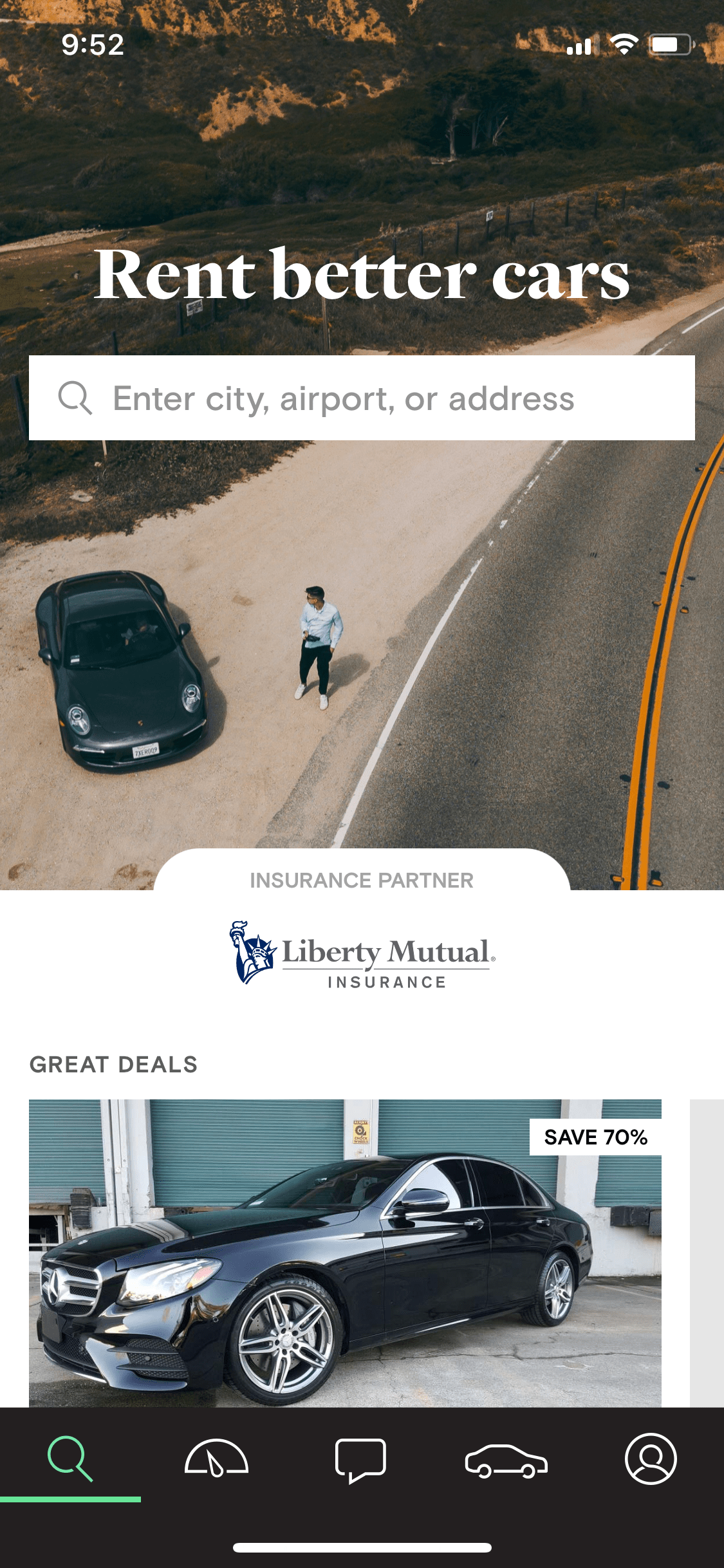Open the Liberty Mutual insurance partner banner

[362, 953]
